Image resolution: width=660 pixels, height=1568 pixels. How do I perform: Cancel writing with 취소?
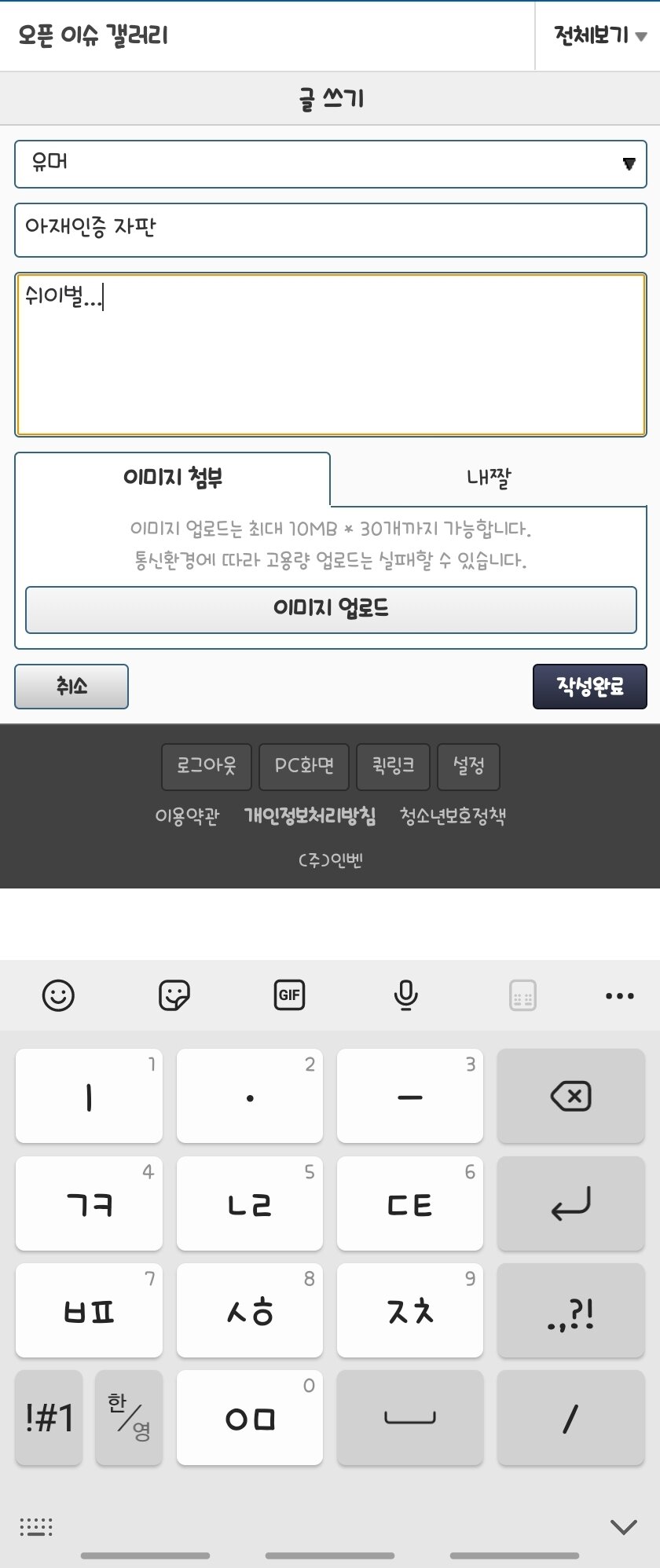point(71,687)
